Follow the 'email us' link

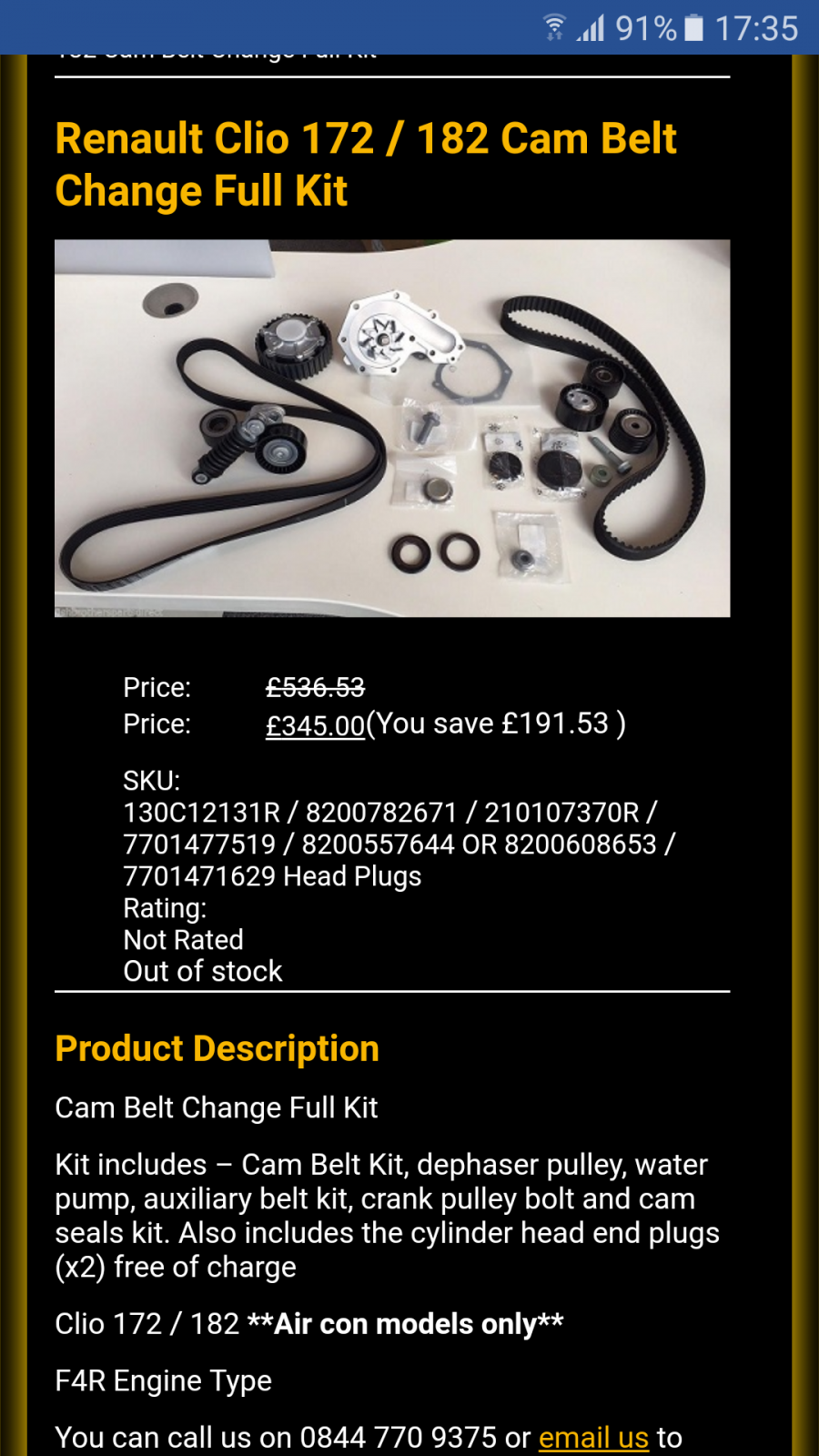tap(593, 1437)
